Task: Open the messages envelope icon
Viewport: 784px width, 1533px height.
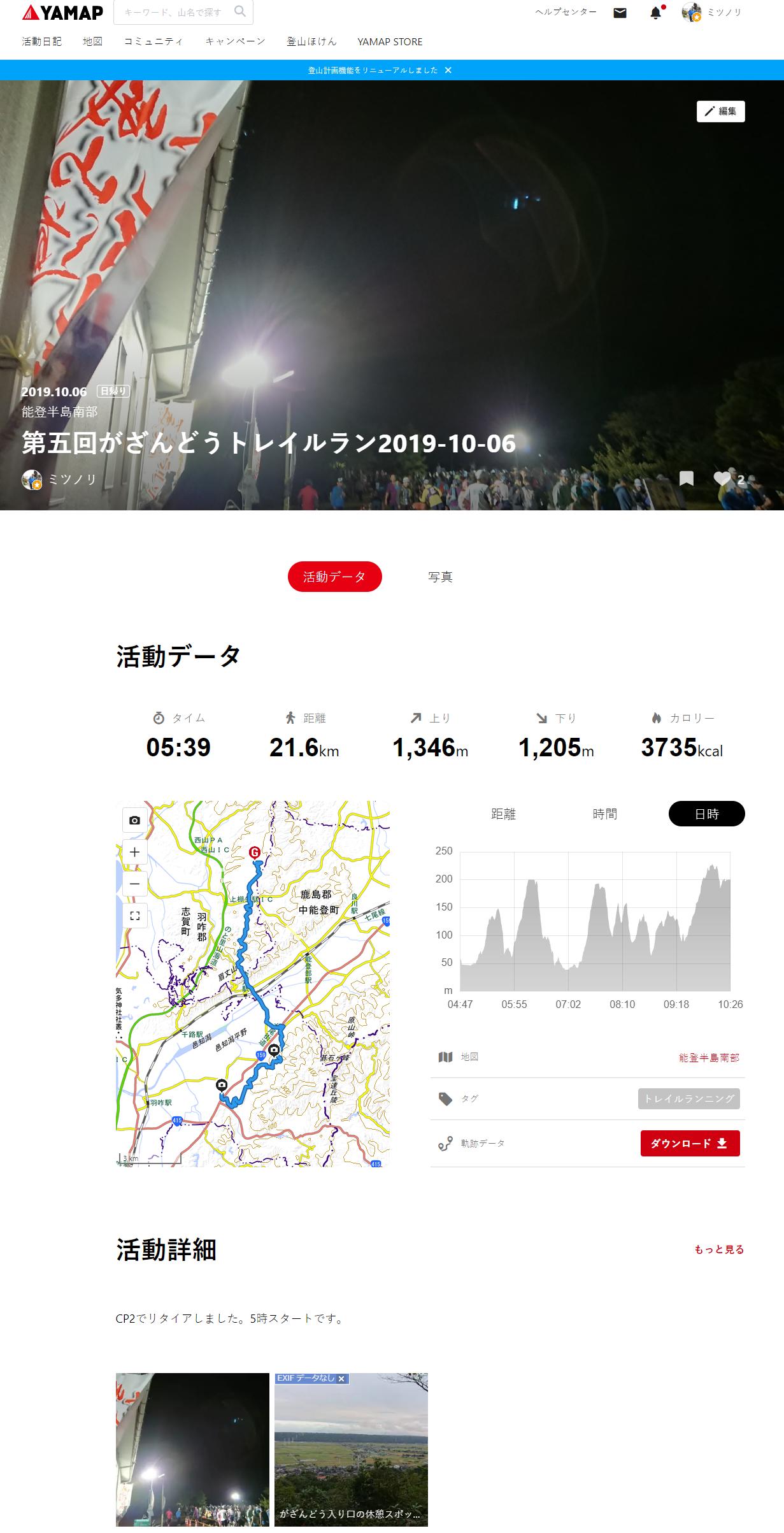Action: pos(620,13)
